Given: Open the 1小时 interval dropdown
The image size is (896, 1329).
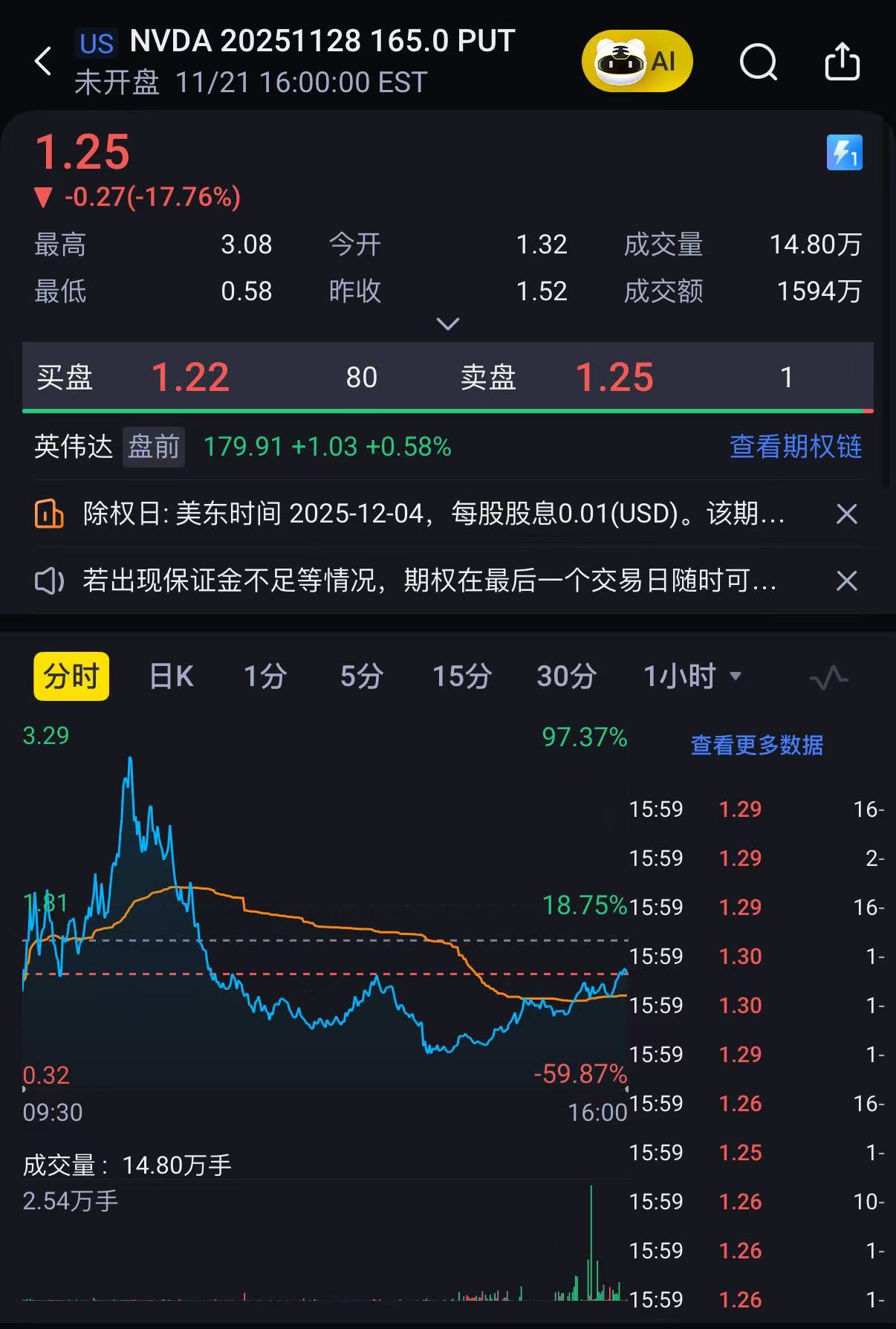Looking at the screenshot, I should 692,676.
